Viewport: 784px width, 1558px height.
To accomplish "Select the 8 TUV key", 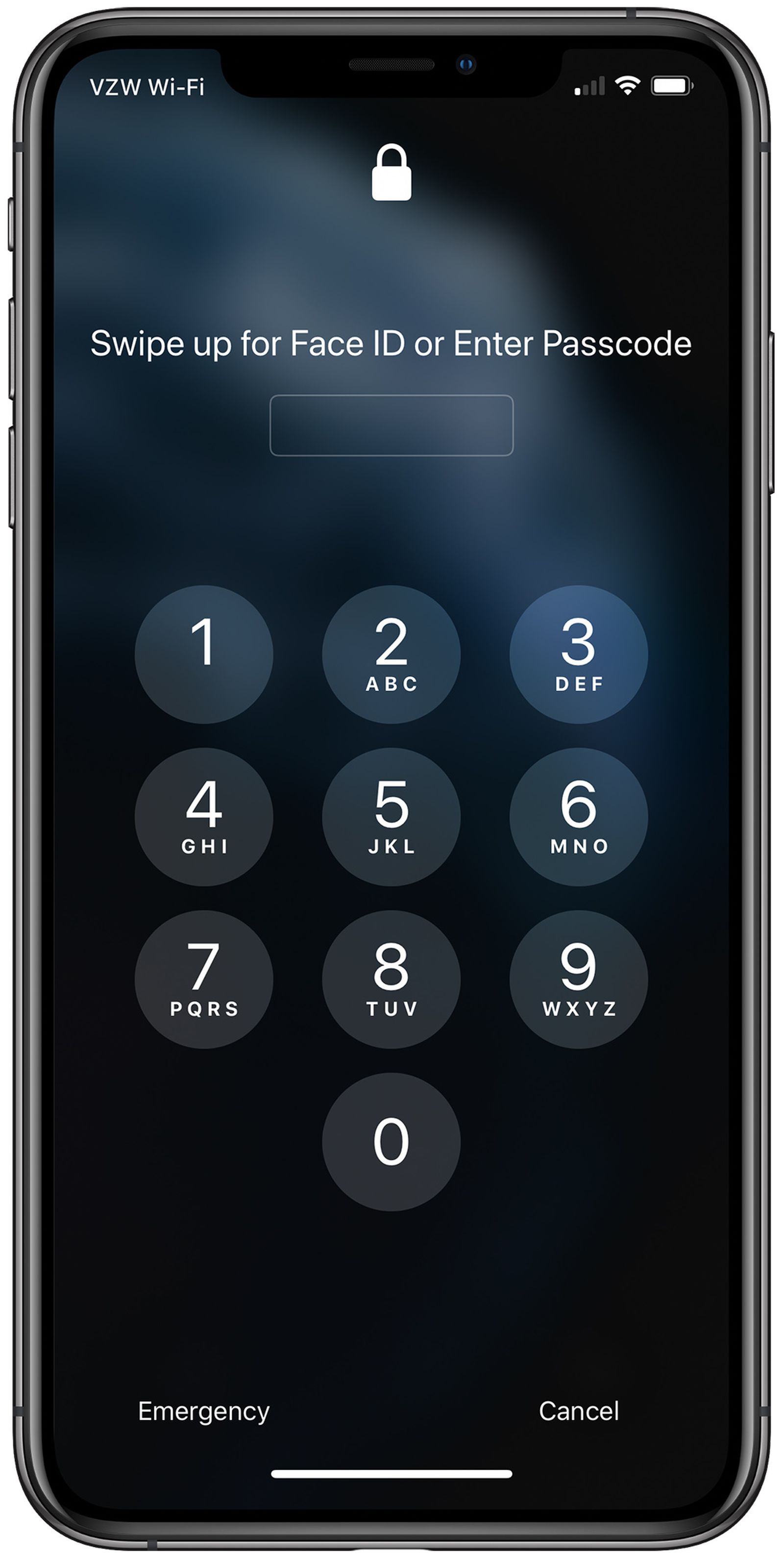I will [391, 979].
